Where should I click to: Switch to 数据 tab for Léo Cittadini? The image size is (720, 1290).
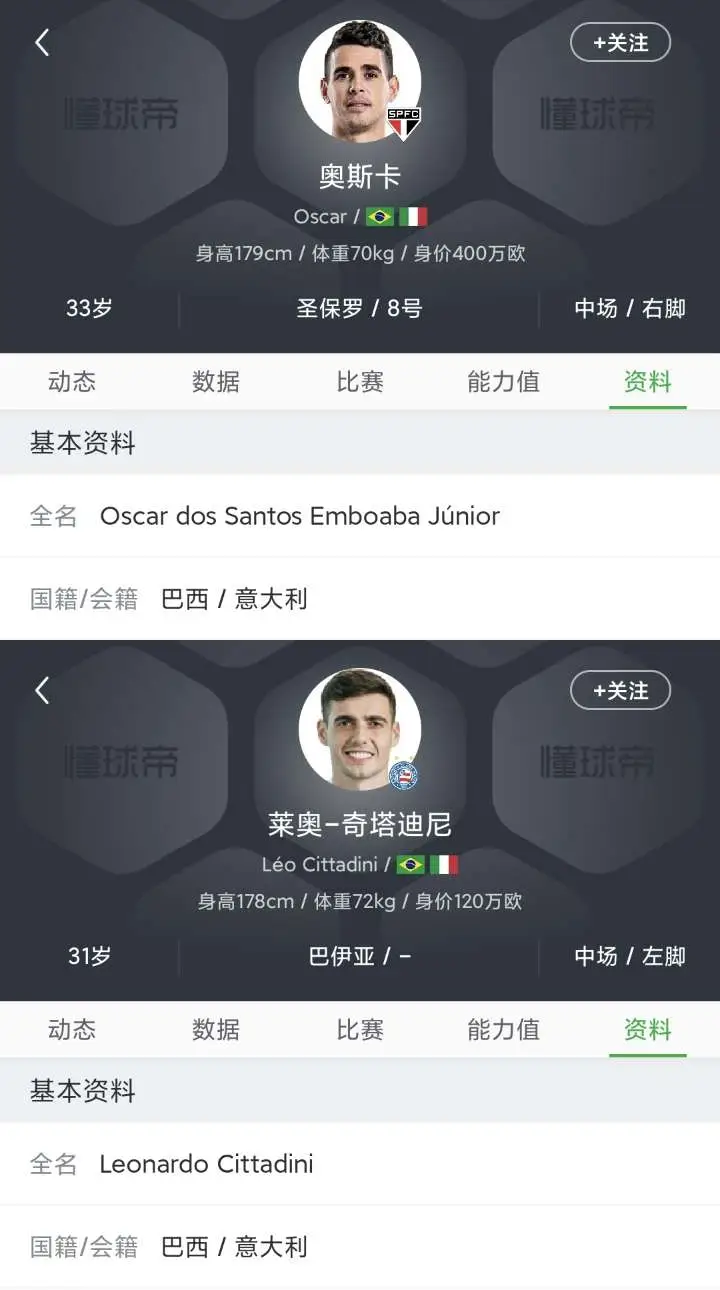click(216, 1029)
